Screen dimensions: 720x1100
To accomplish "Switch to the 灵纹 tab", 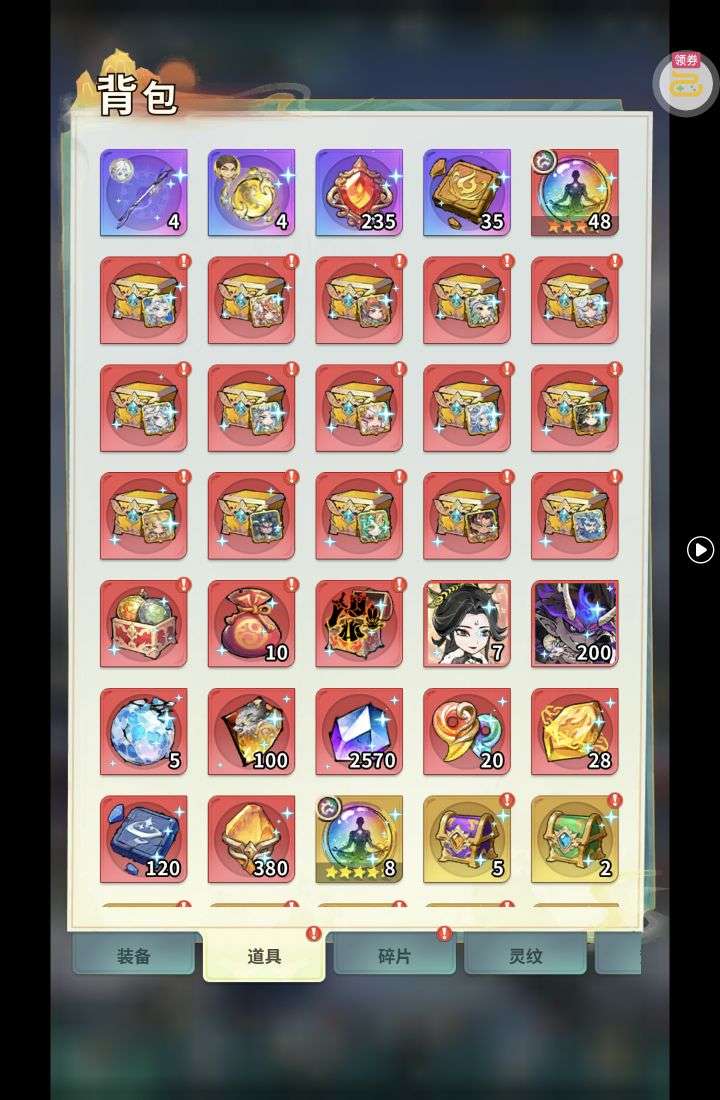I will point(525,956).
